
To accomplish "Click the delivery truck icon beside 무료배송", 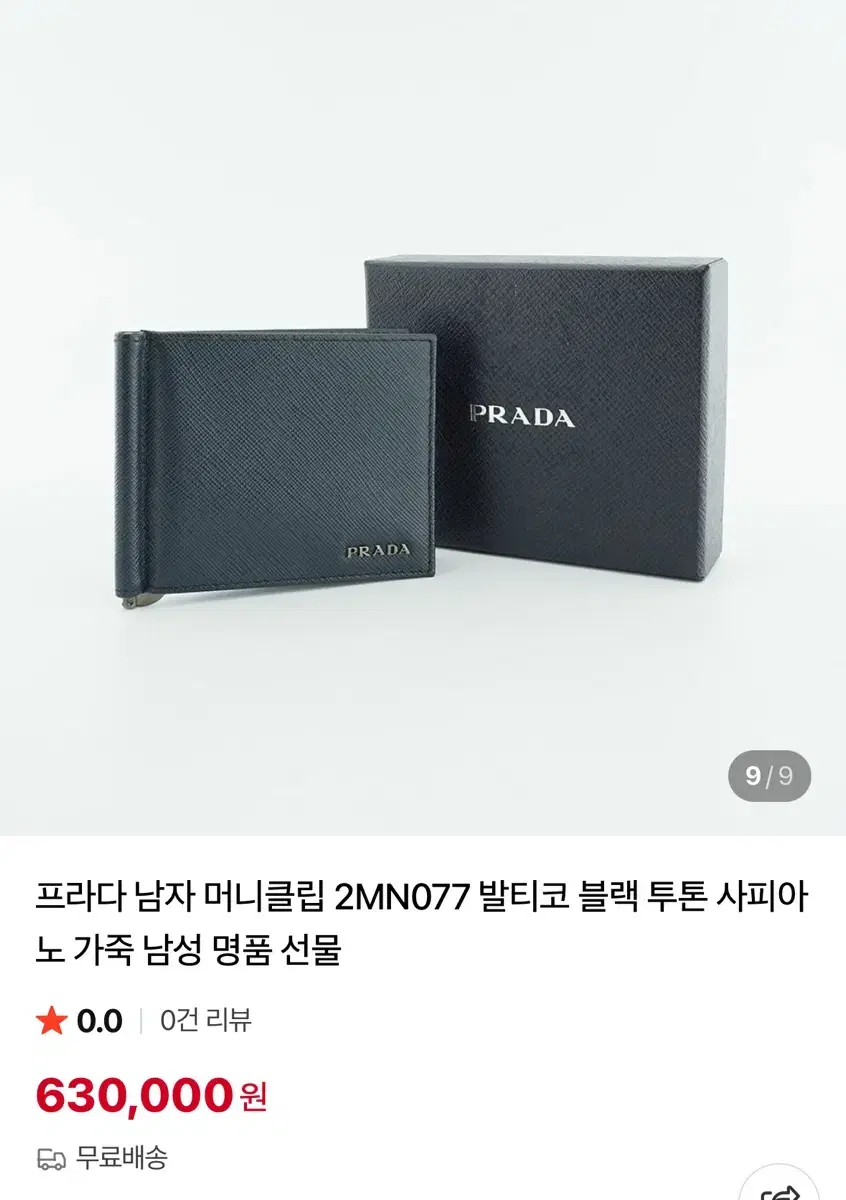I will click(48, 1160).
